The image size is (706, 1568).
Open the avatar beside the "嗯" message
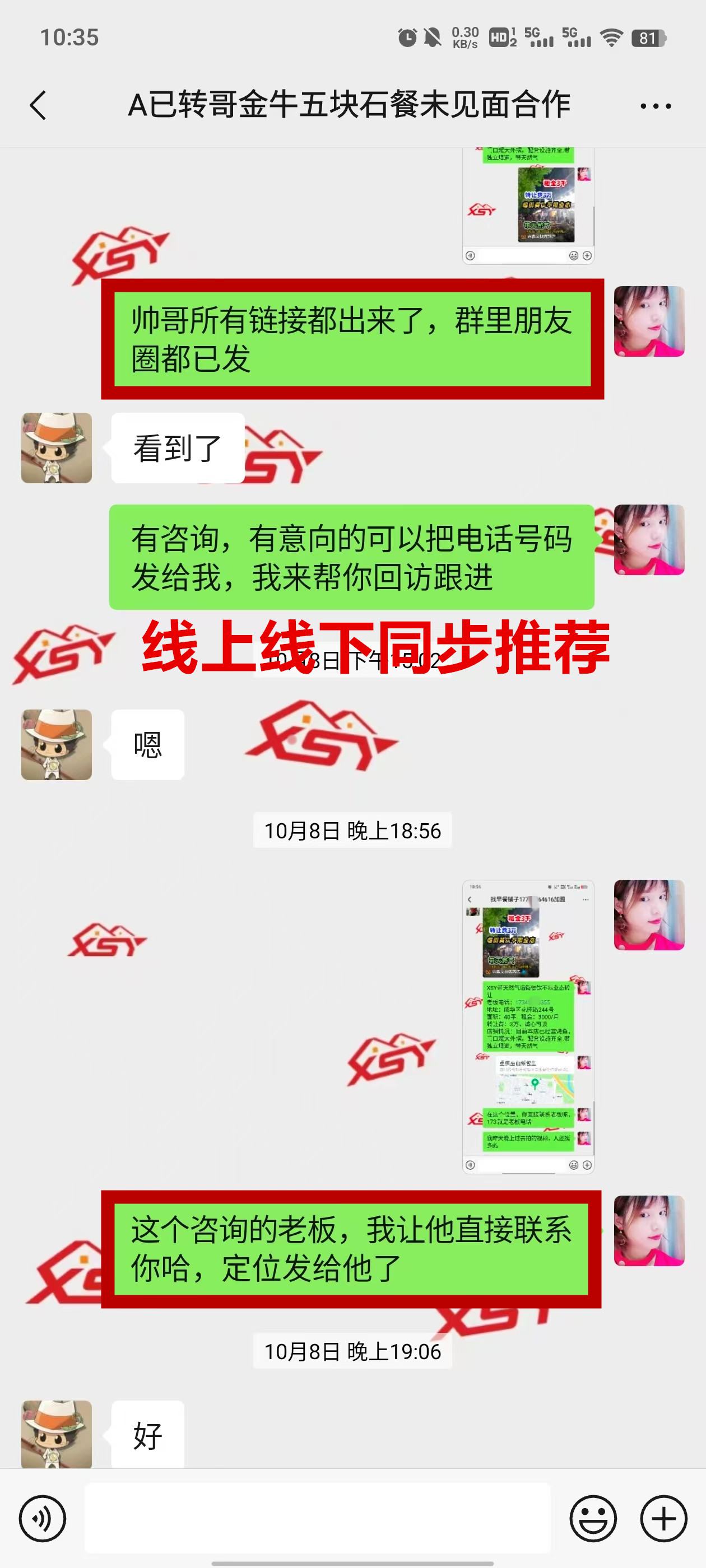click(57, 744)
